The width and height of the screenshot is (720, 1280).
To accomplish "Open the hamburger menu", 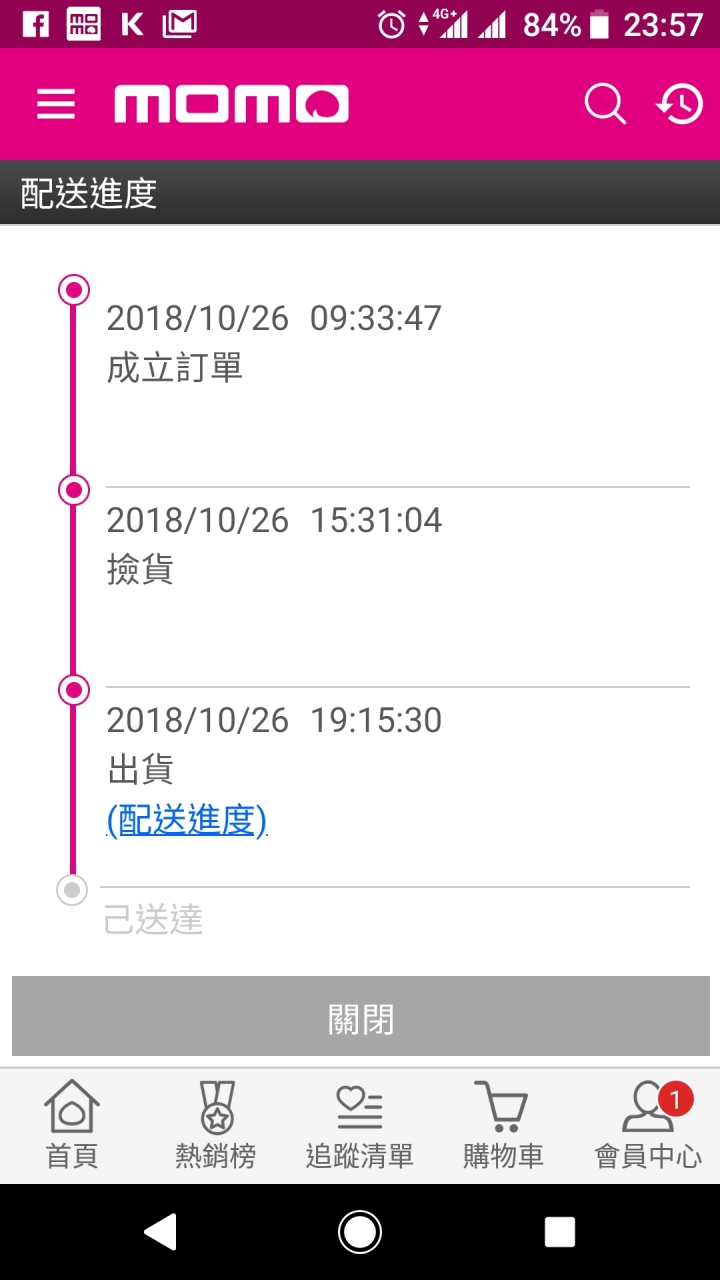I will point(56,104).
